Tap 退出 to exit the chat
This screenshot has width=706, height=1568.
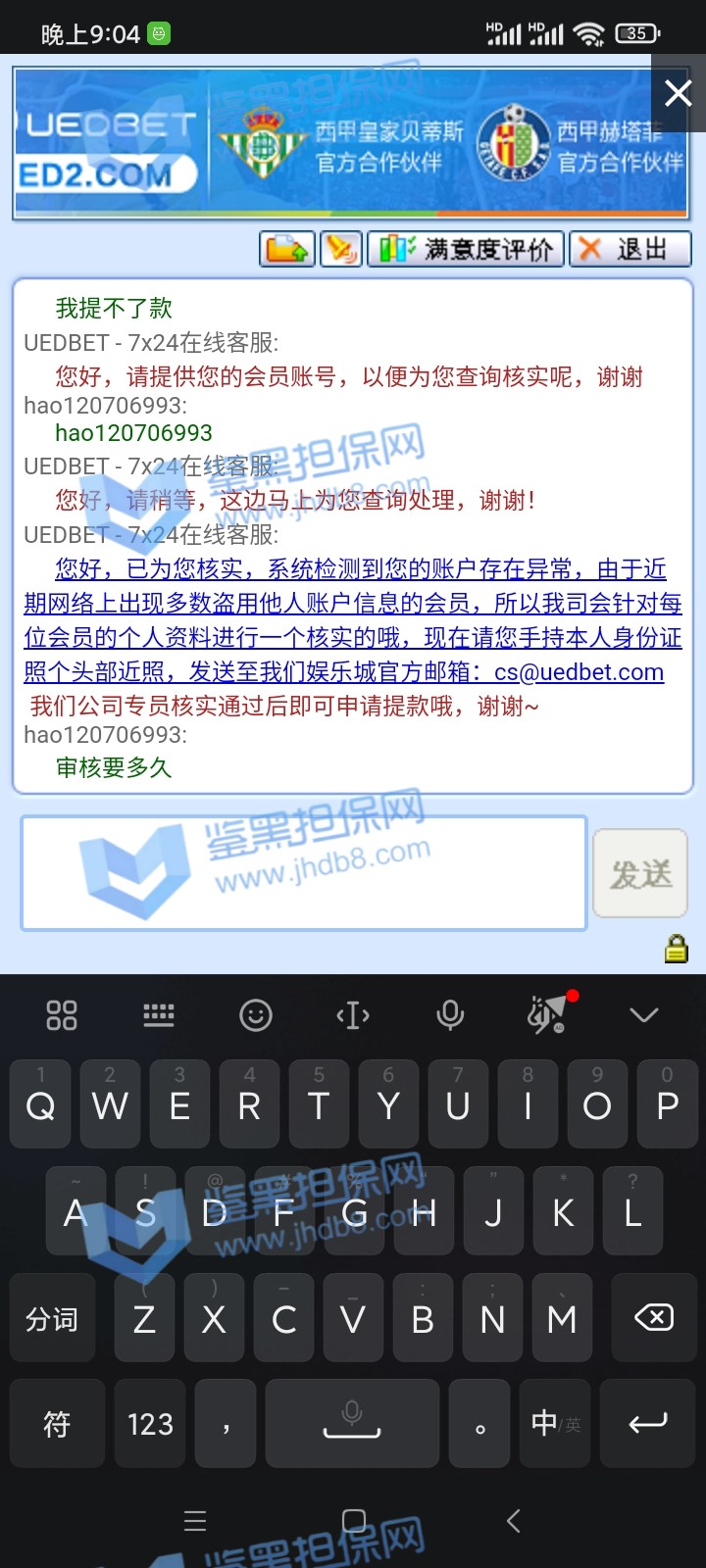[630, 249]
